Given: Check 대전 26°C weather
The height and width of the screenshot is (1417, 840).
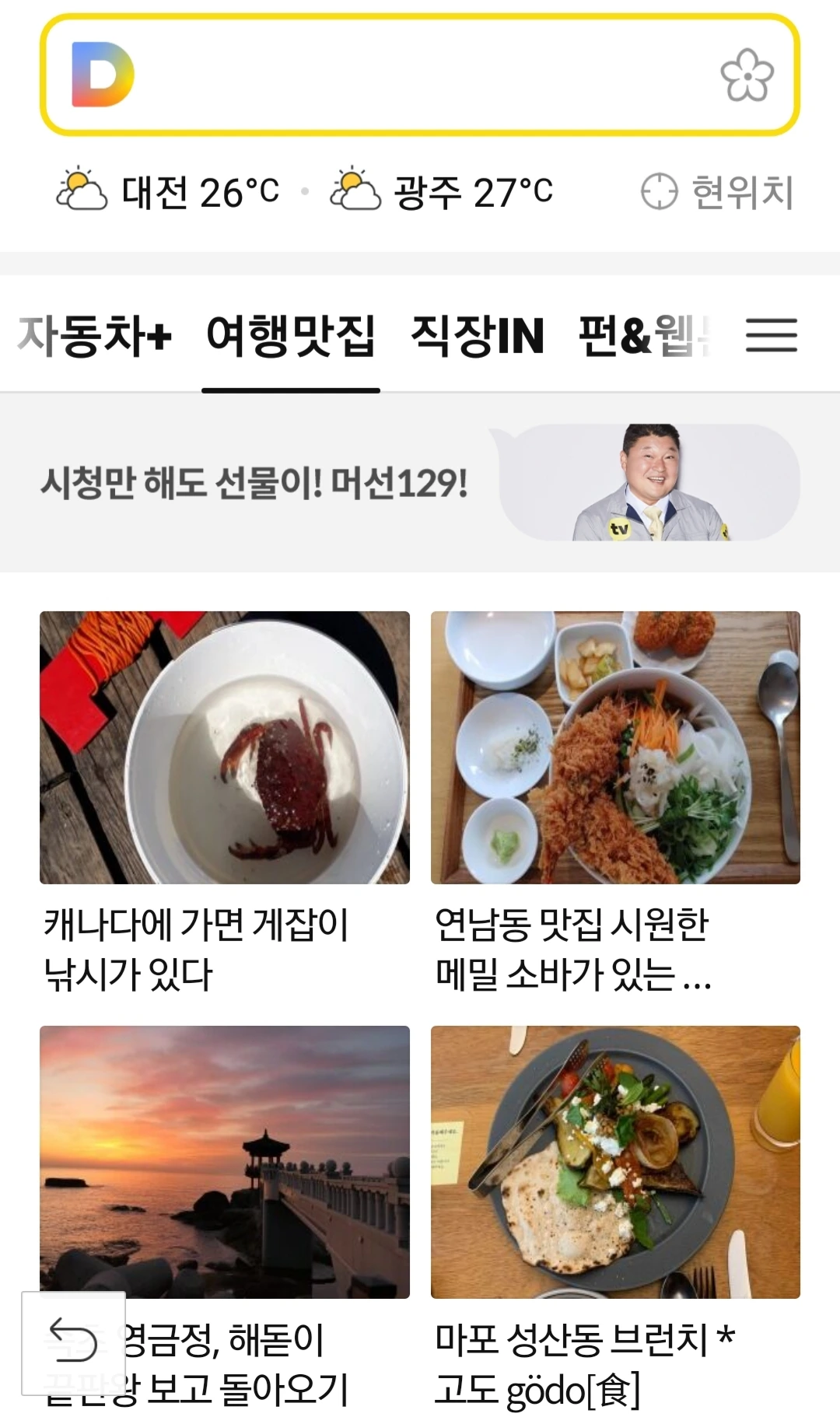Looking at the screenshot, I should (168, 192).
